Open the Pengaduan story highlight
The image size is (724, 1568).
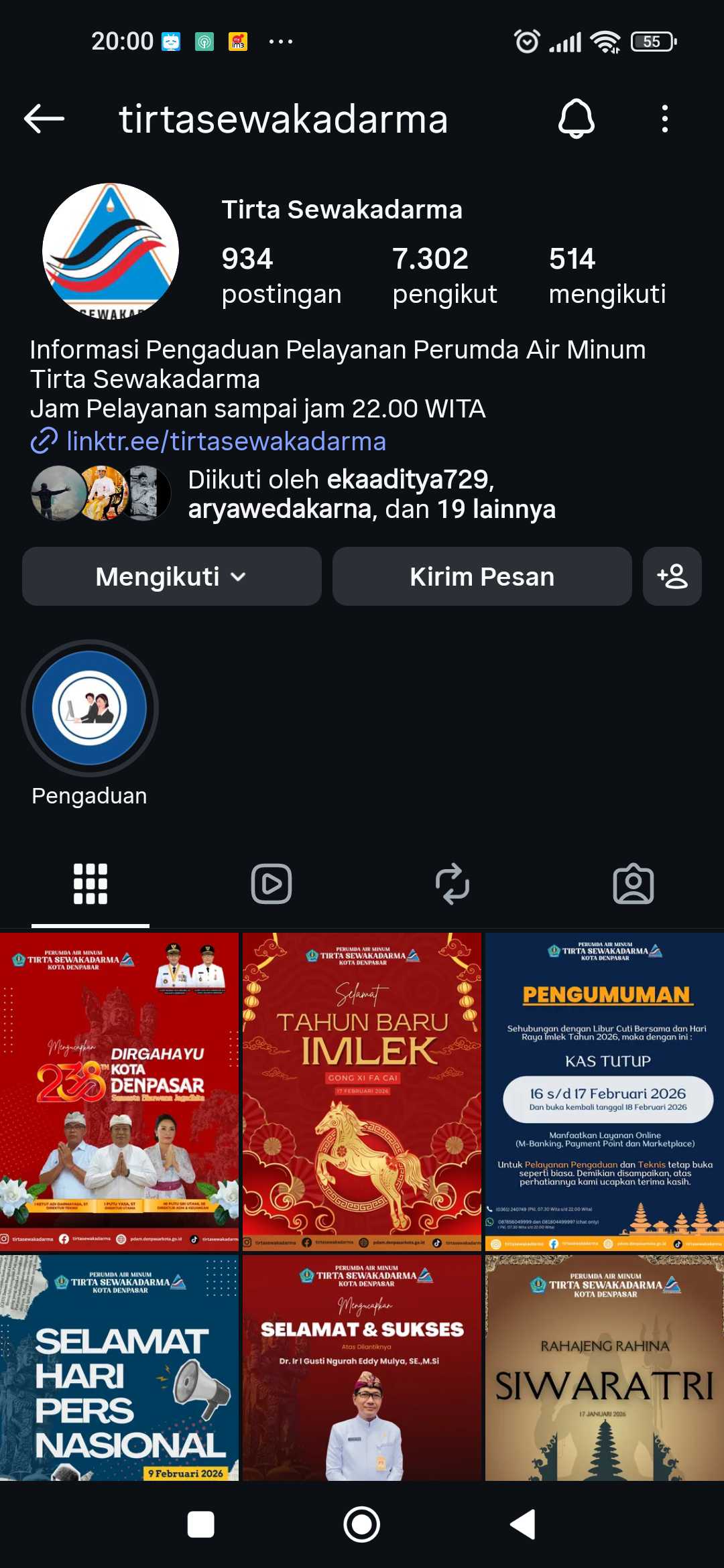coord(90,708)
